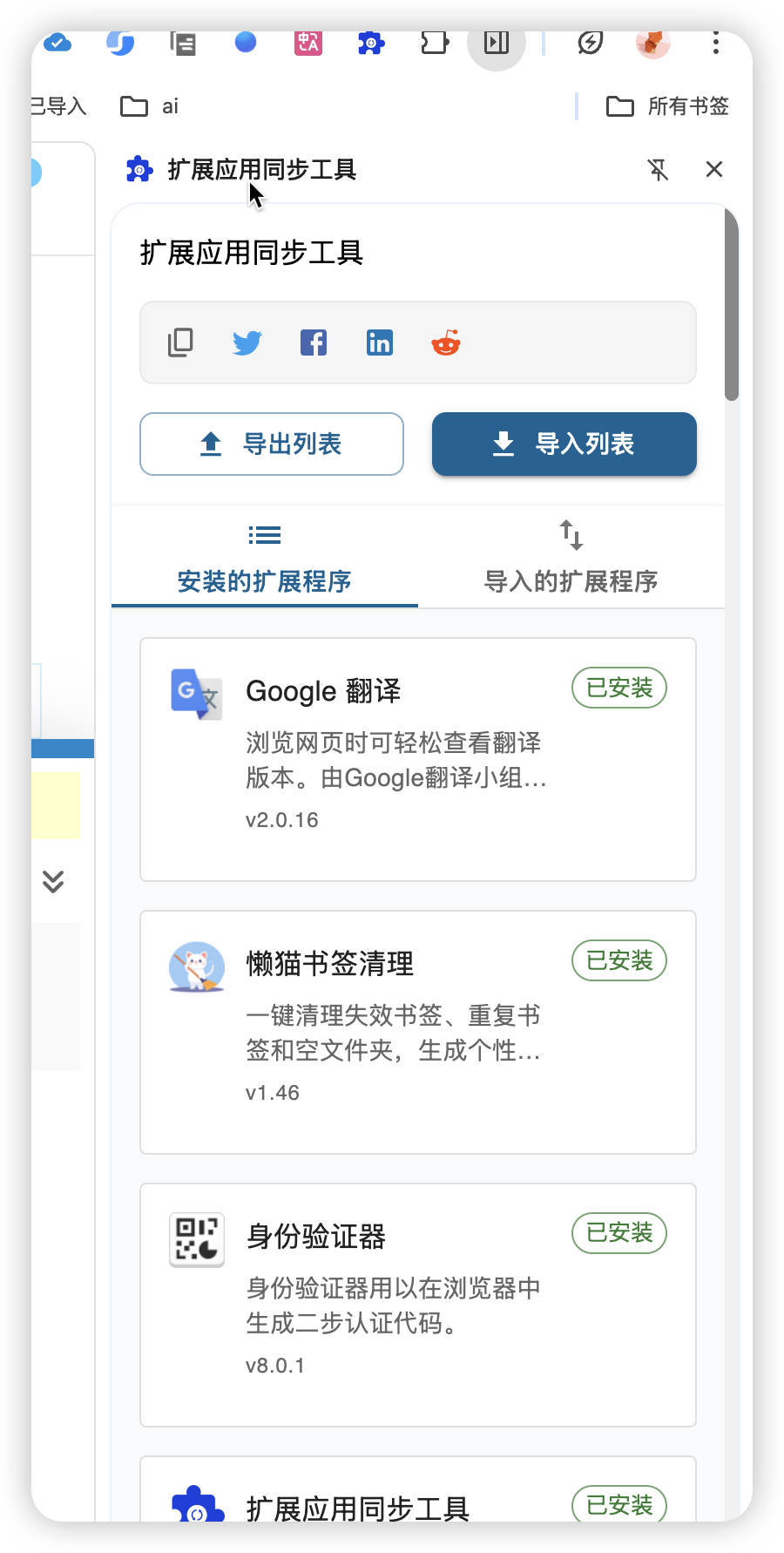Open the 所有书签 bookmarks folder

(668, 106)
